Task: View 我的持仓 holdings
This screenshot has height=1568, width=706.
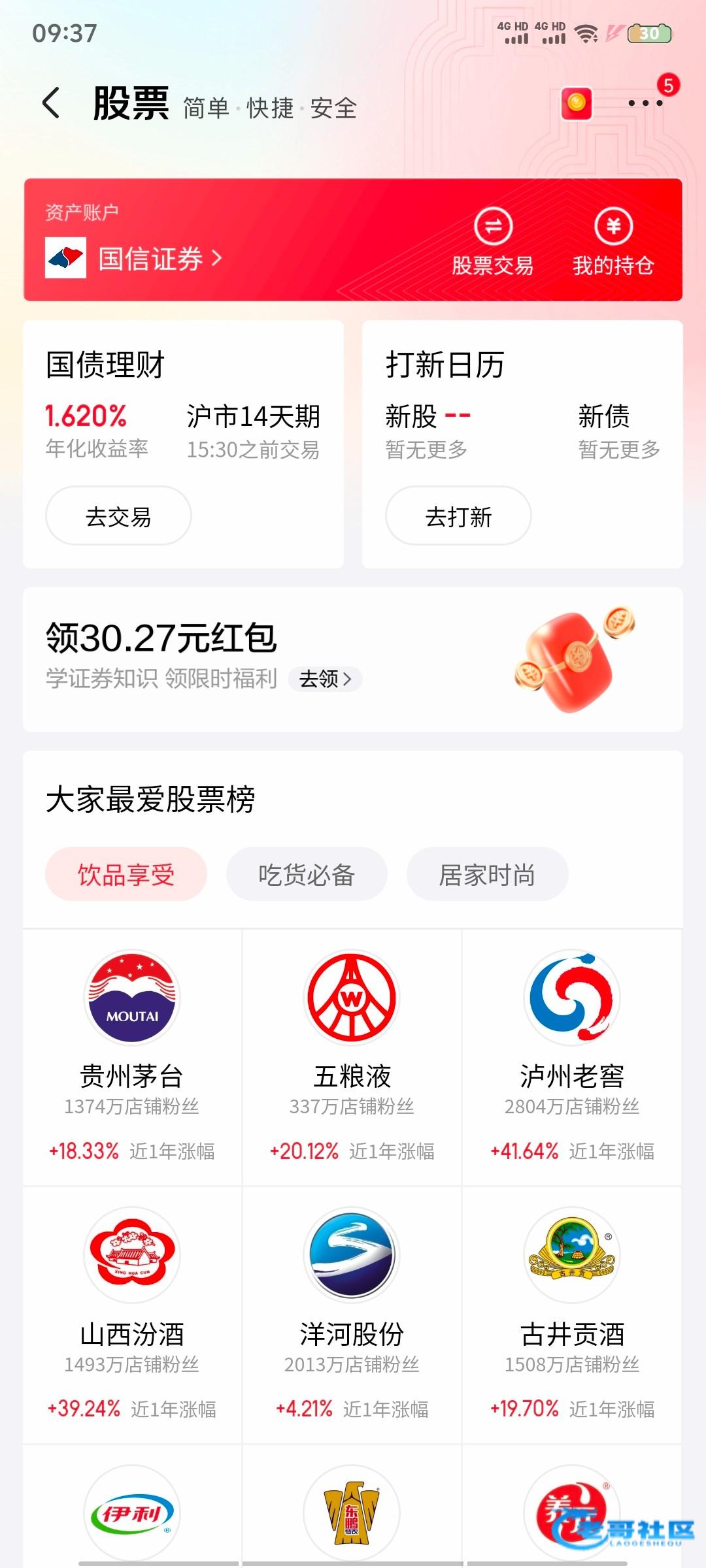Action: click(x=613, y=240)
